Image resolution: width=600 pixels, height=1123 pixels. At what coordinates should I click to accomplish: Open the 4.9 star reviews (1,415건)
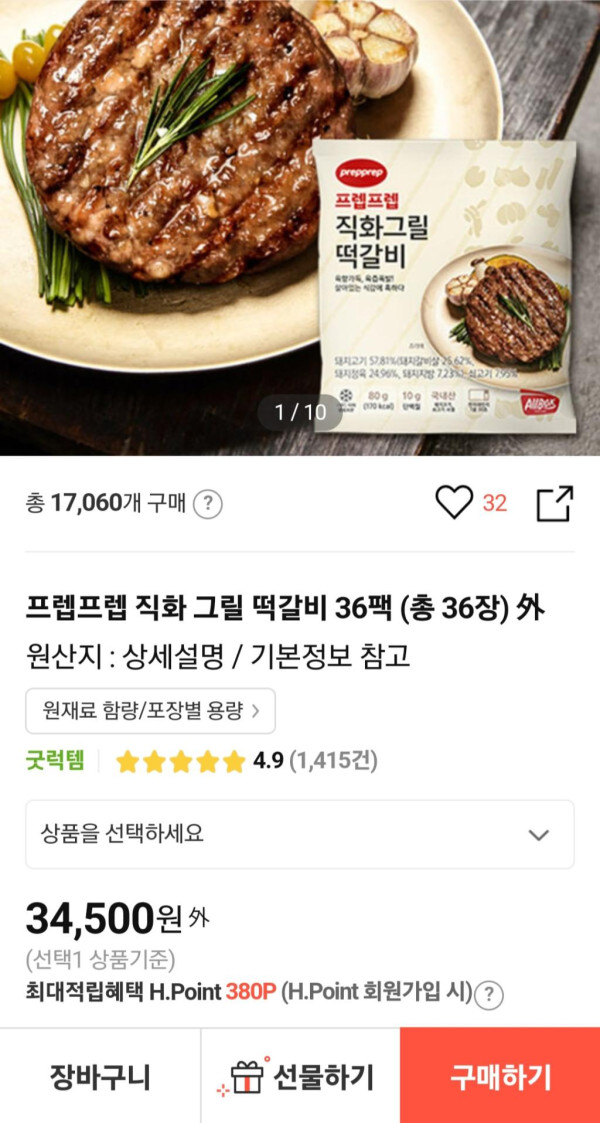click(x=247, y=761)
